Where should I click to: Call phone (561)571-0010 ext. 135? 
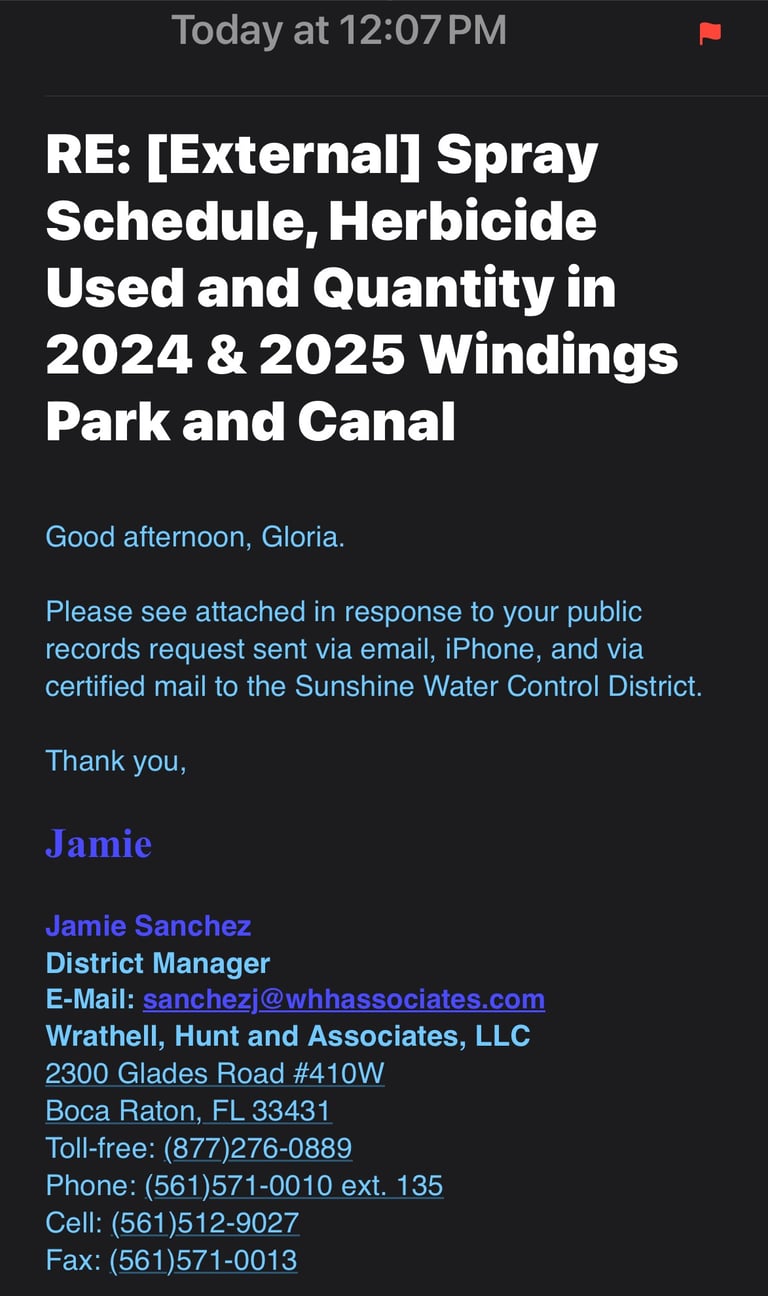(294, 1185)
